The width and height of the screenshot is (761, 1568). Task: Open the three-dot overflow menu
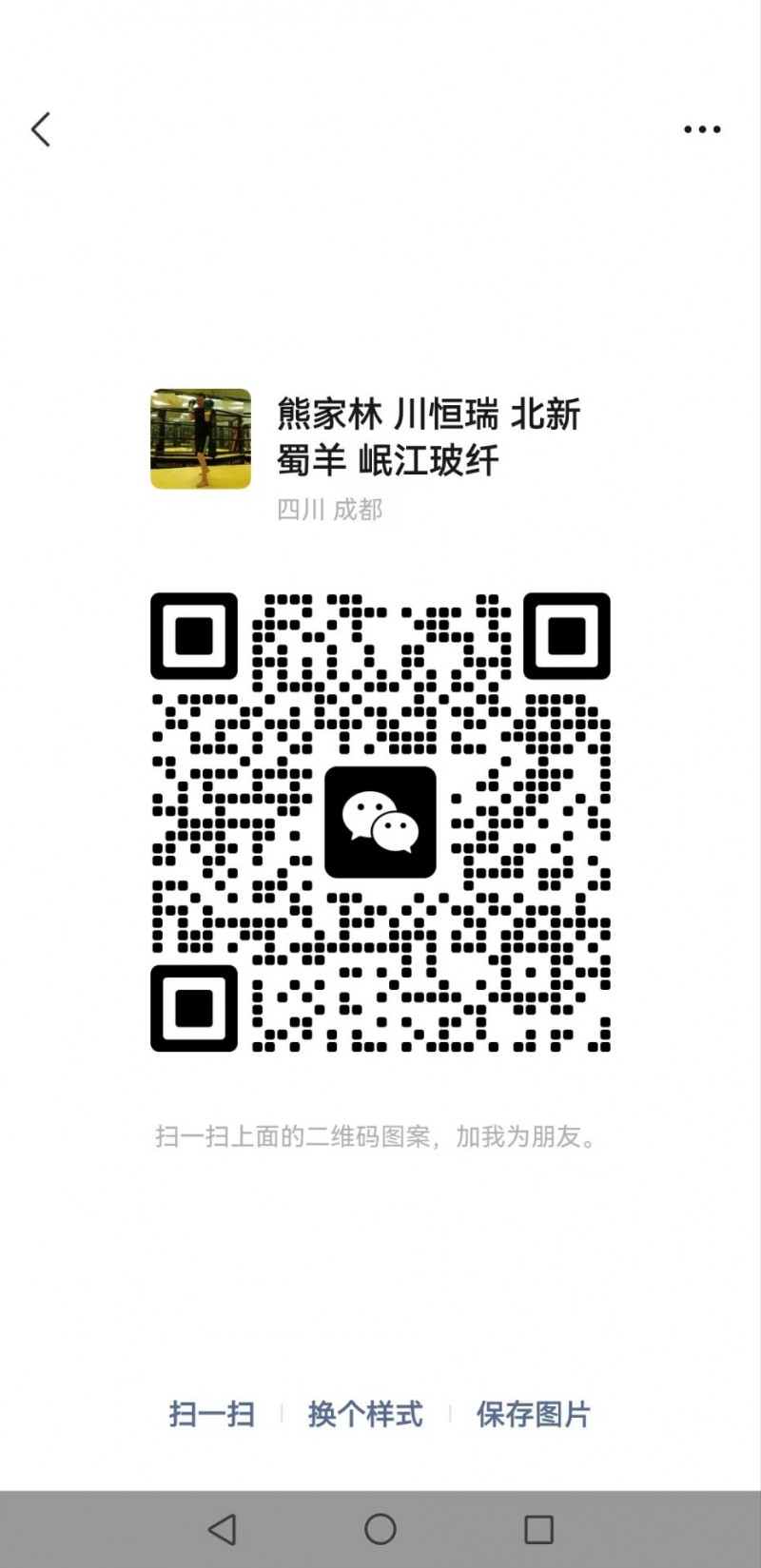pyautogui.click(x=702, y=129)
